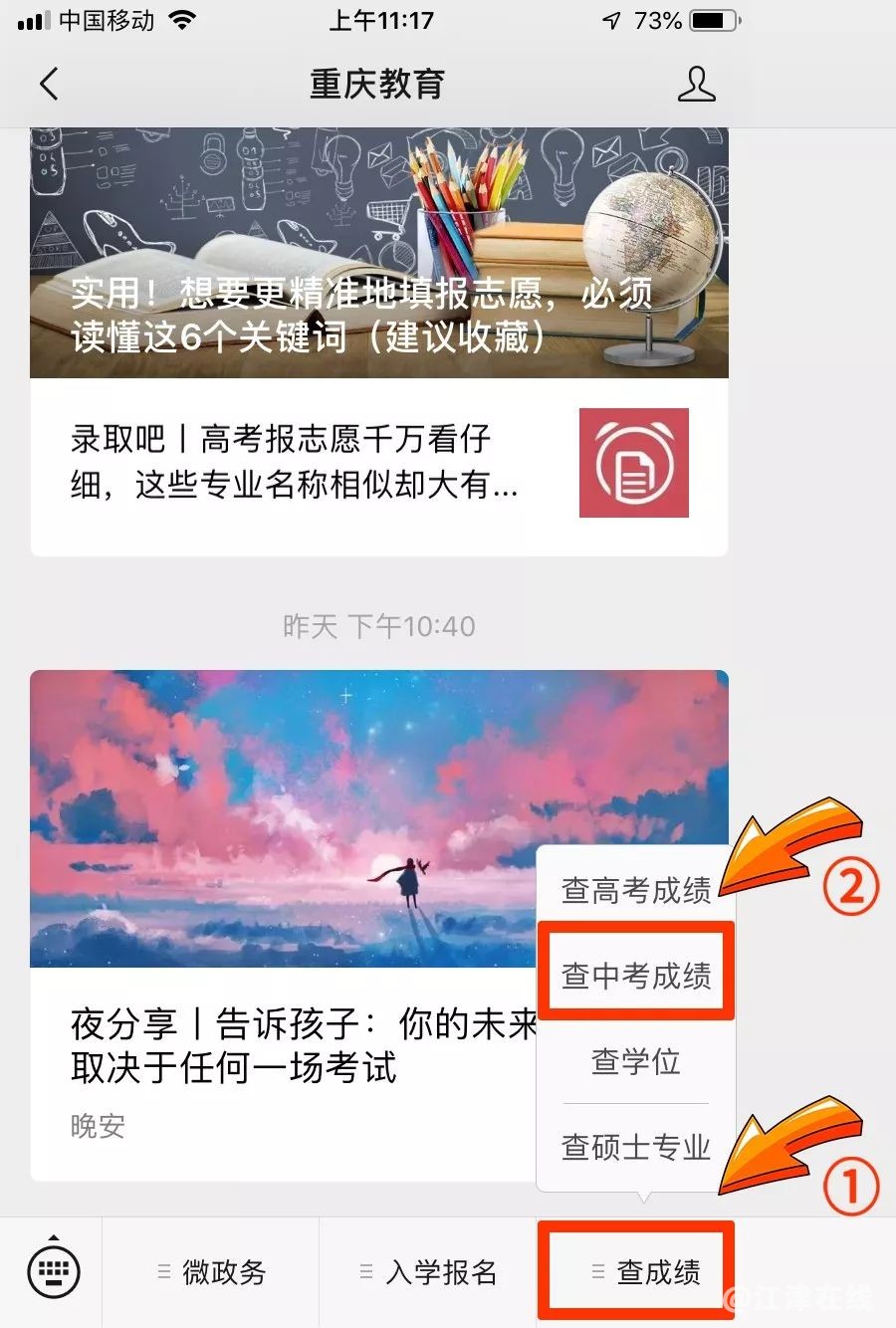Open the 微政务 menu

(211, 1272)
